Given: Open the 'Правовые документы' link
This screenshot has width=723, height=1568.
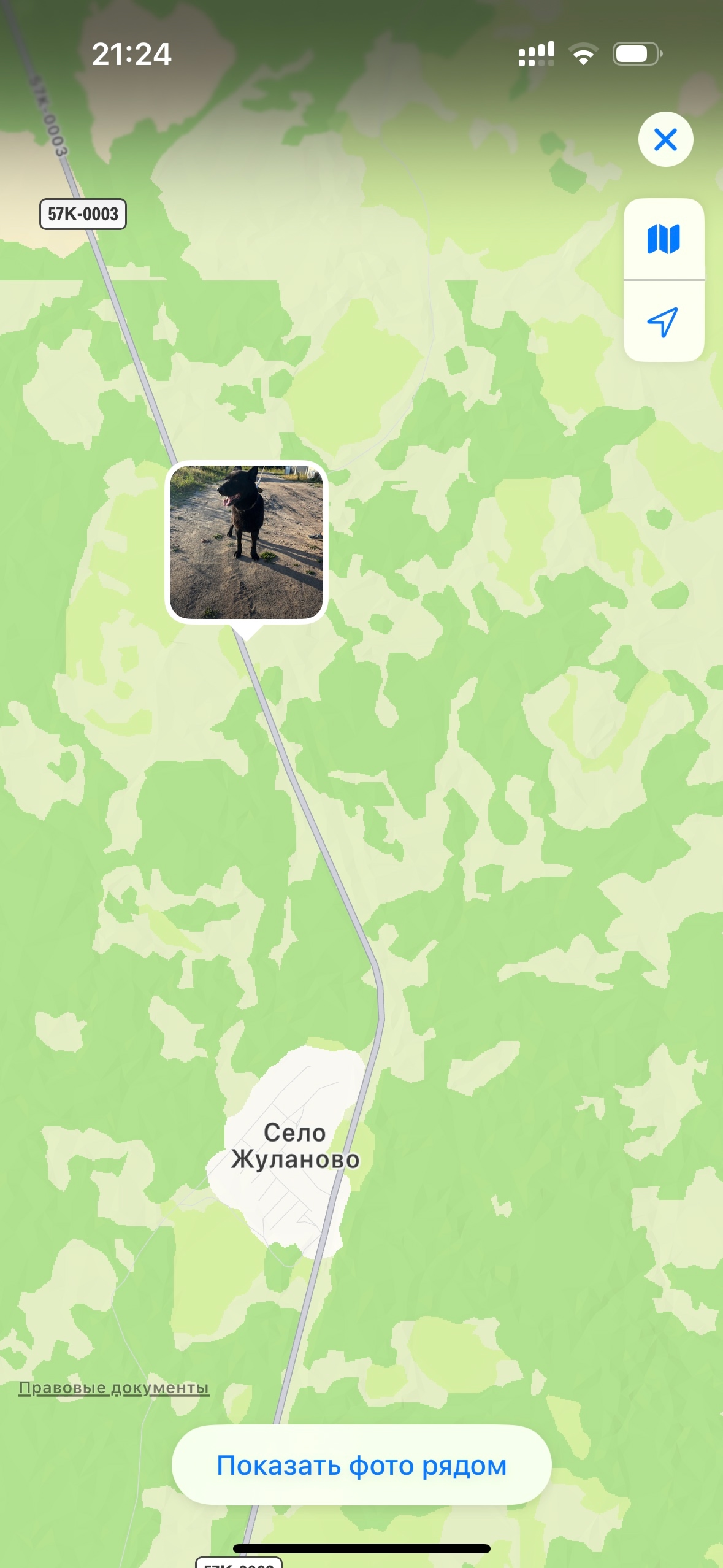Looking at the screenshot, I should [x=114, y=1388].
